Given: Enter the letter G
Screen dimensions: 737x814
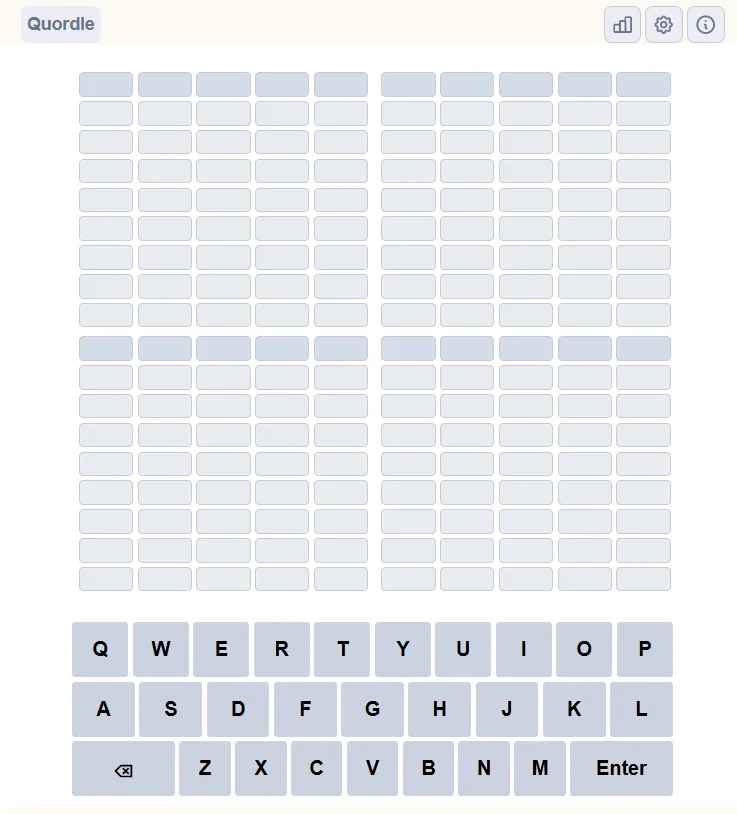Looking at the screenshot, I should point(372,709).
